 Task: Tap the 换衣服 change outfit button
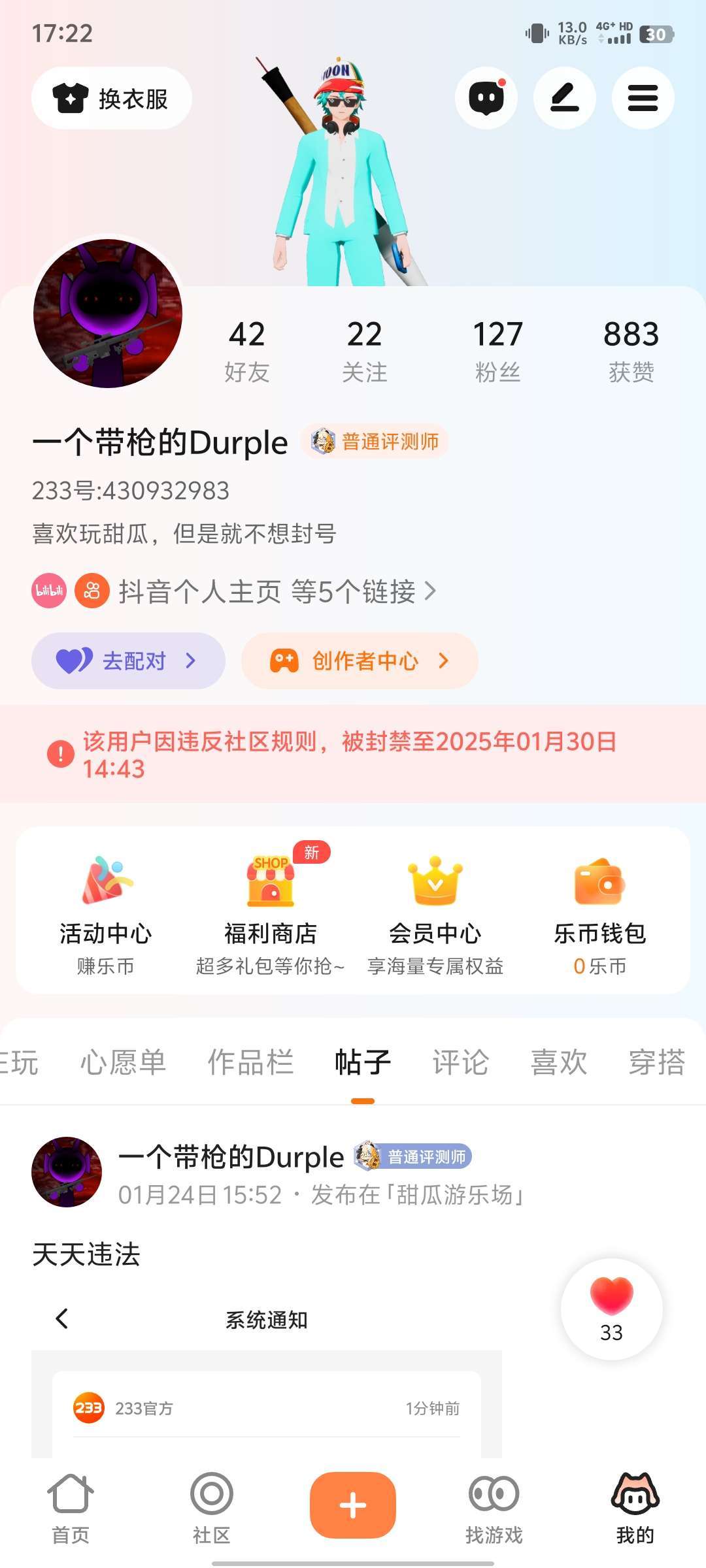(x=112, y=98)
